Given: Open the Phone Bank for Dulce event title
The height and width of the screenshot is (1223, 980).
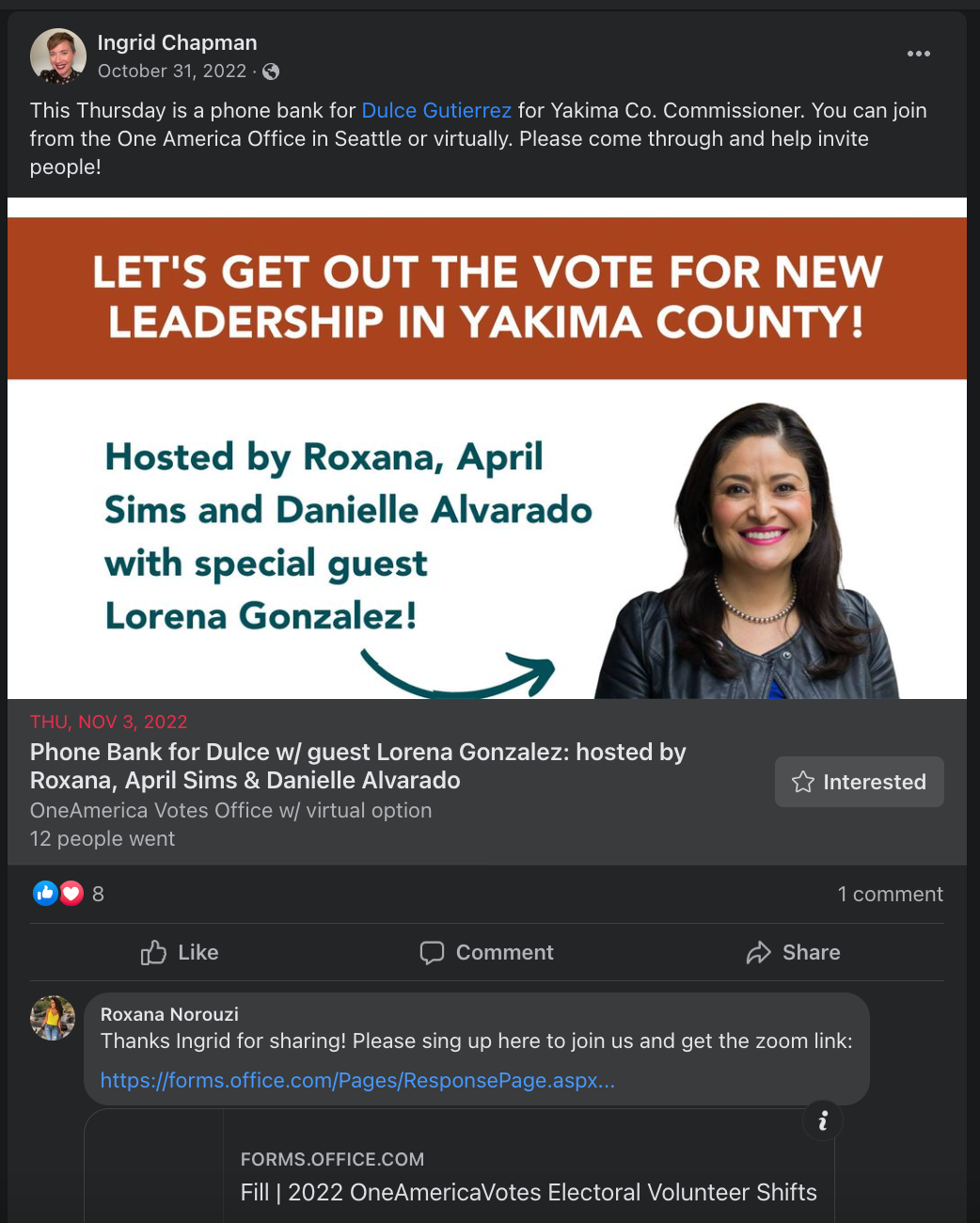Looking at the screenshot, I should tap(357, 766).
